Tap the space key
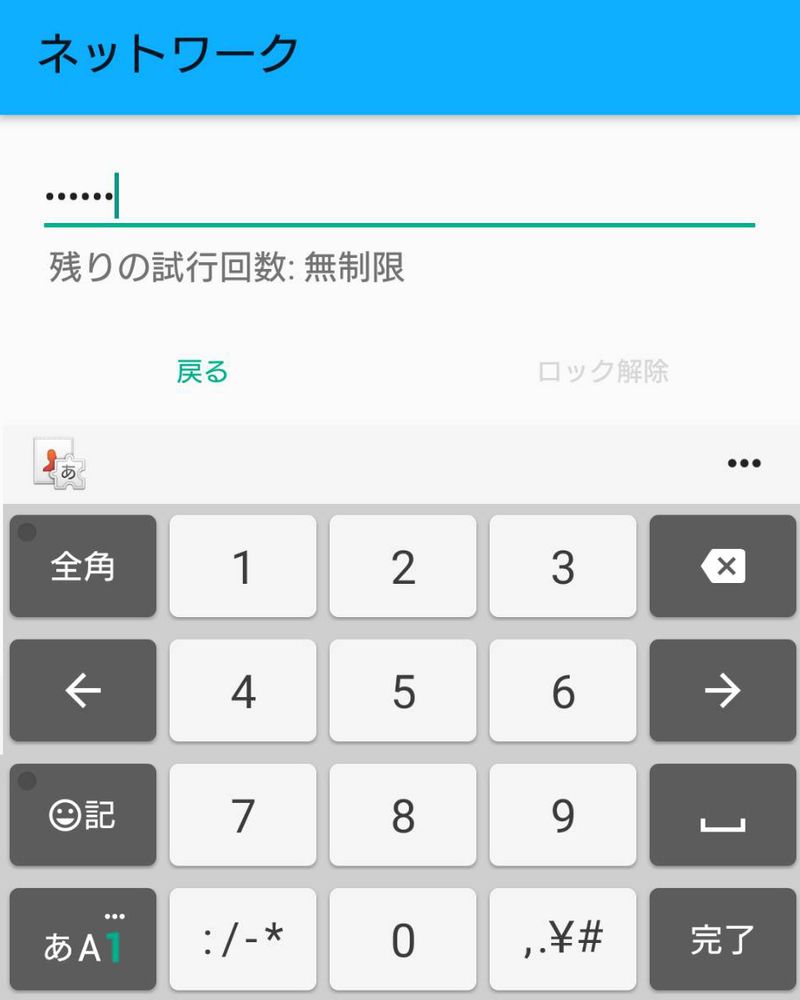Viewport: 800px width, 1000px height. [723, 815]
